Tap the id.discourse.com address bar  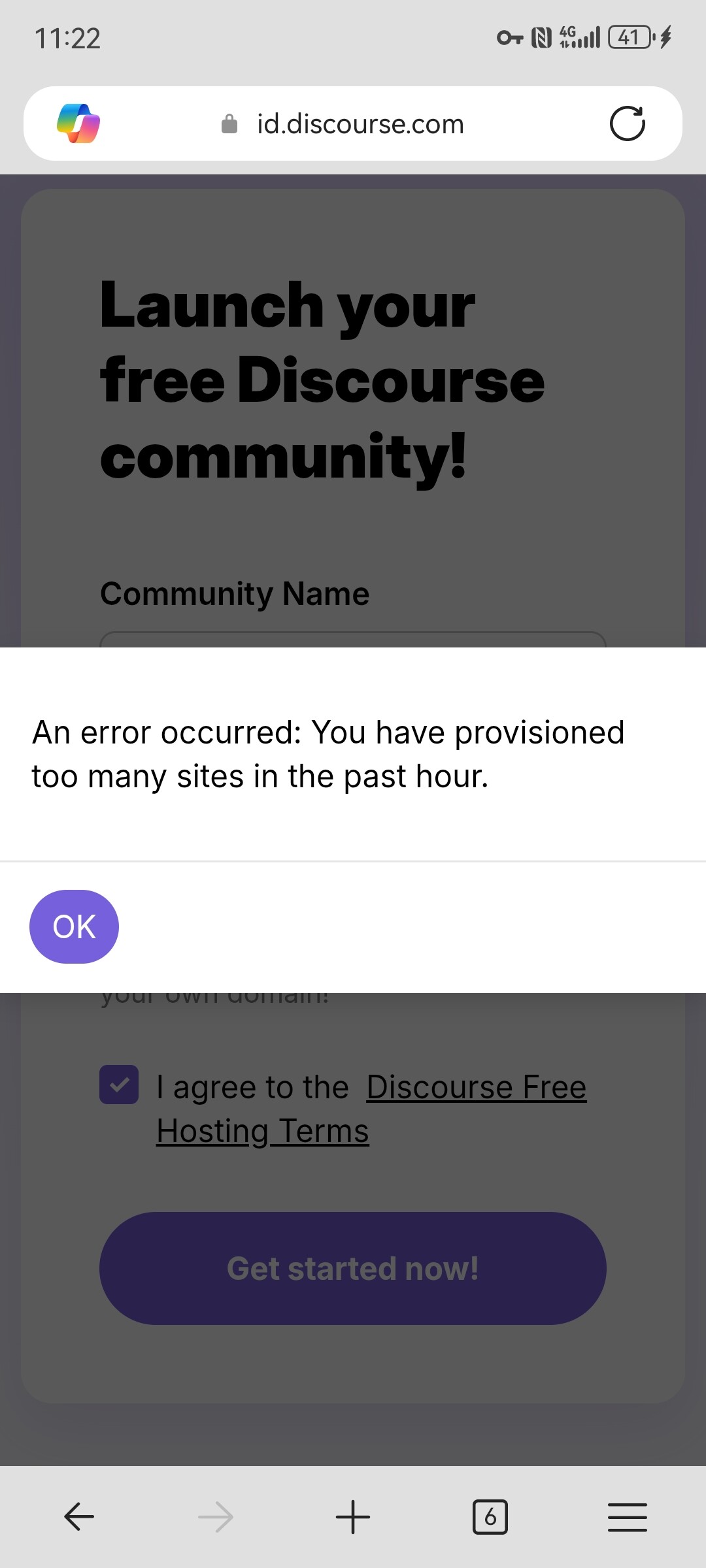coord(360,123)
